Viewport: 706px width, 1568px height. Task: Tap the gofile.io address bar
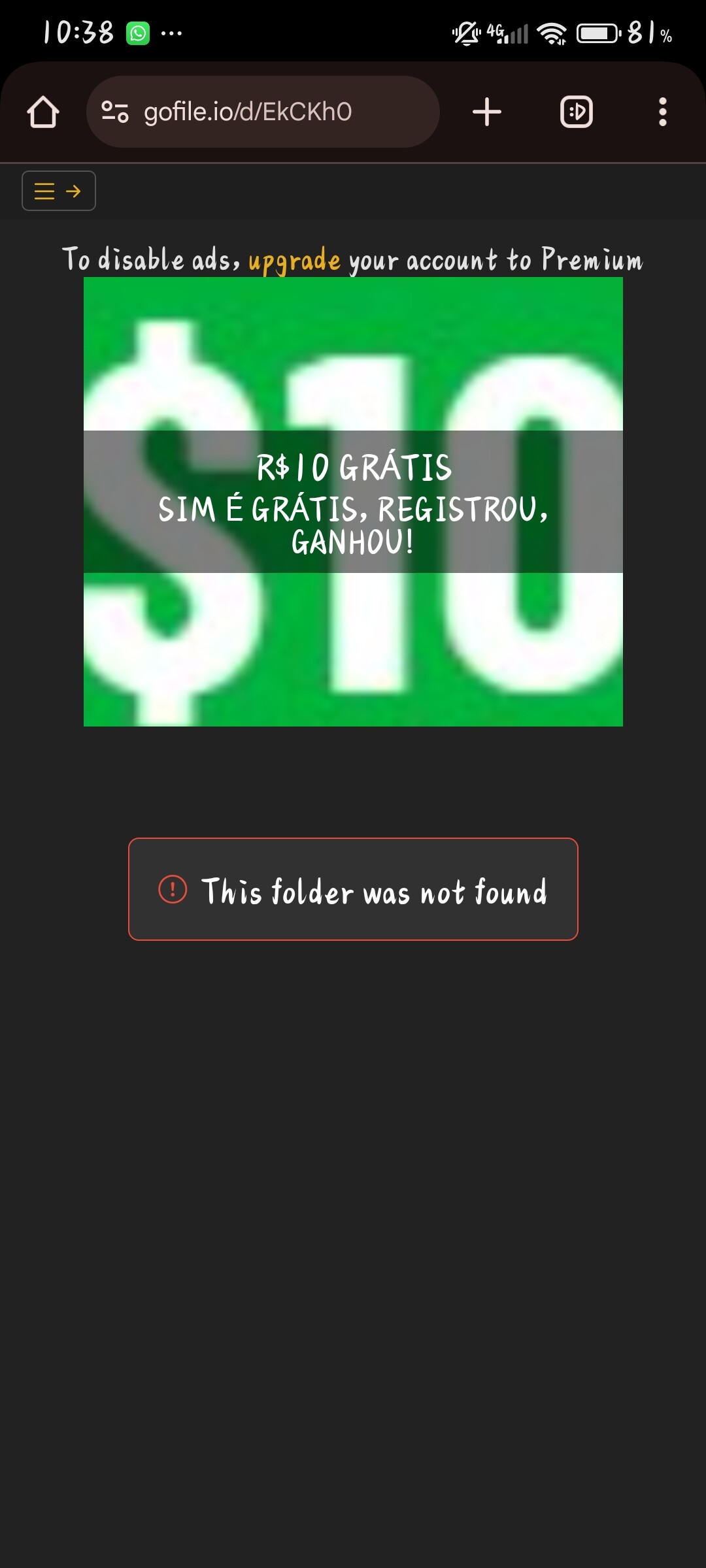pos(263,112)
